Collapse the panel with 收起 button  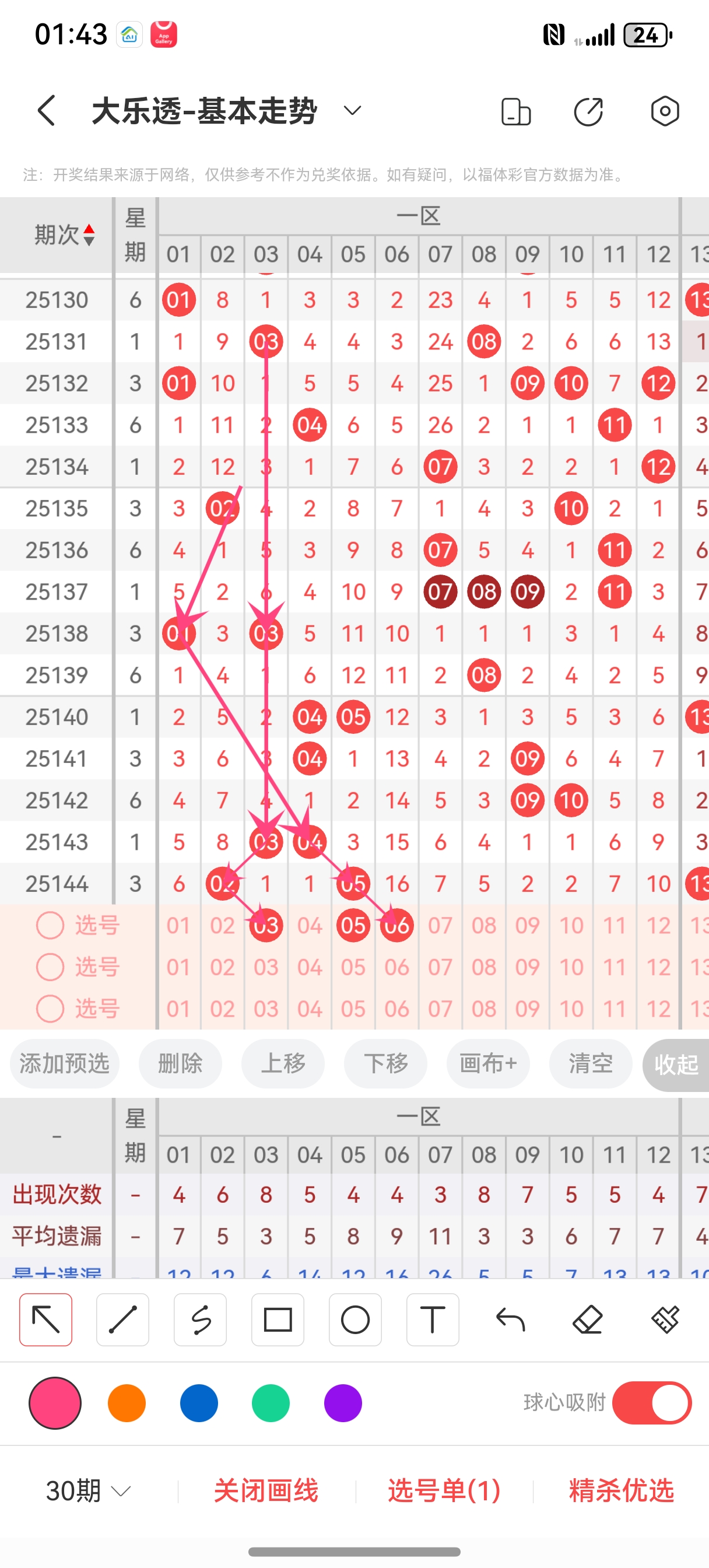pos(676,1064)
